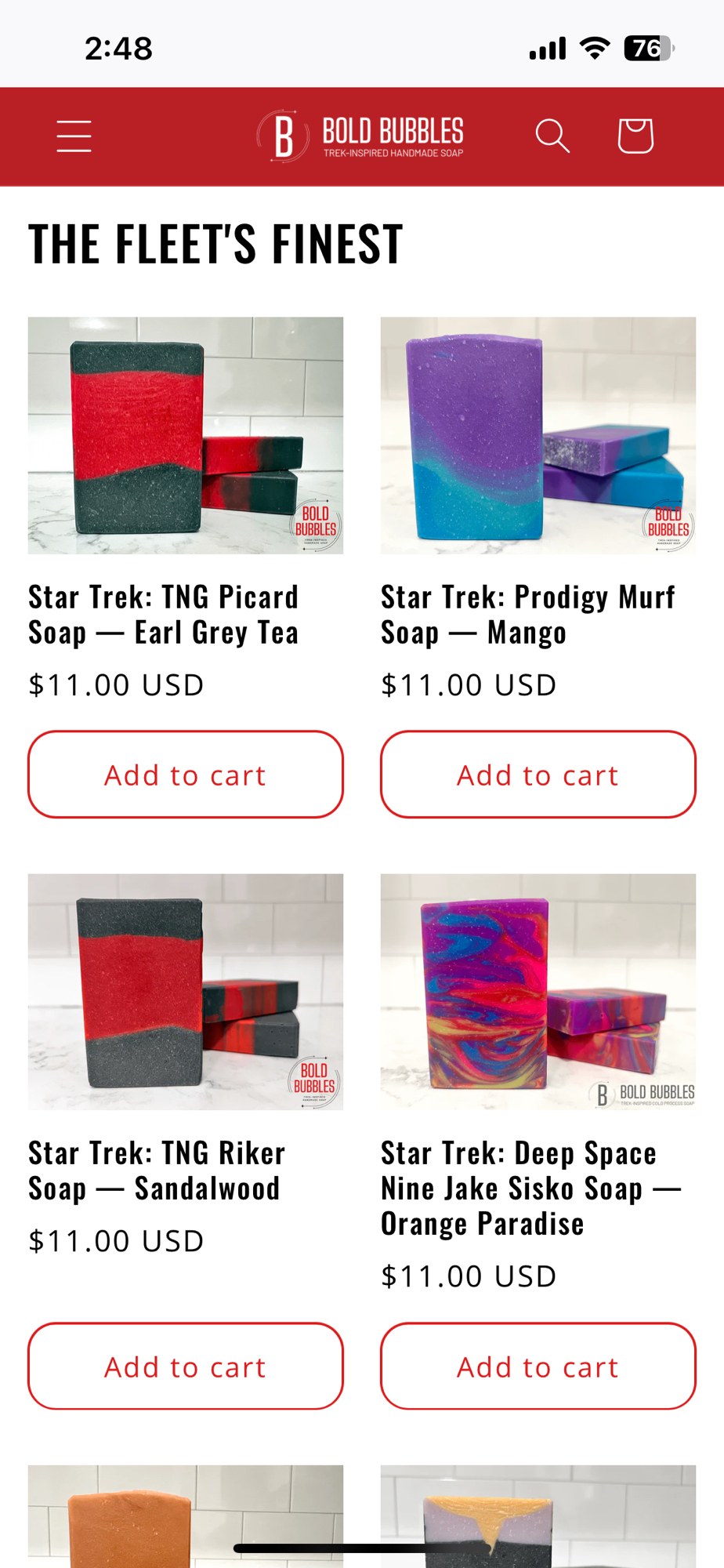Go to Bold Bubbles home via logo
The height and width of the screenshot is (1568, 724).
361,136
